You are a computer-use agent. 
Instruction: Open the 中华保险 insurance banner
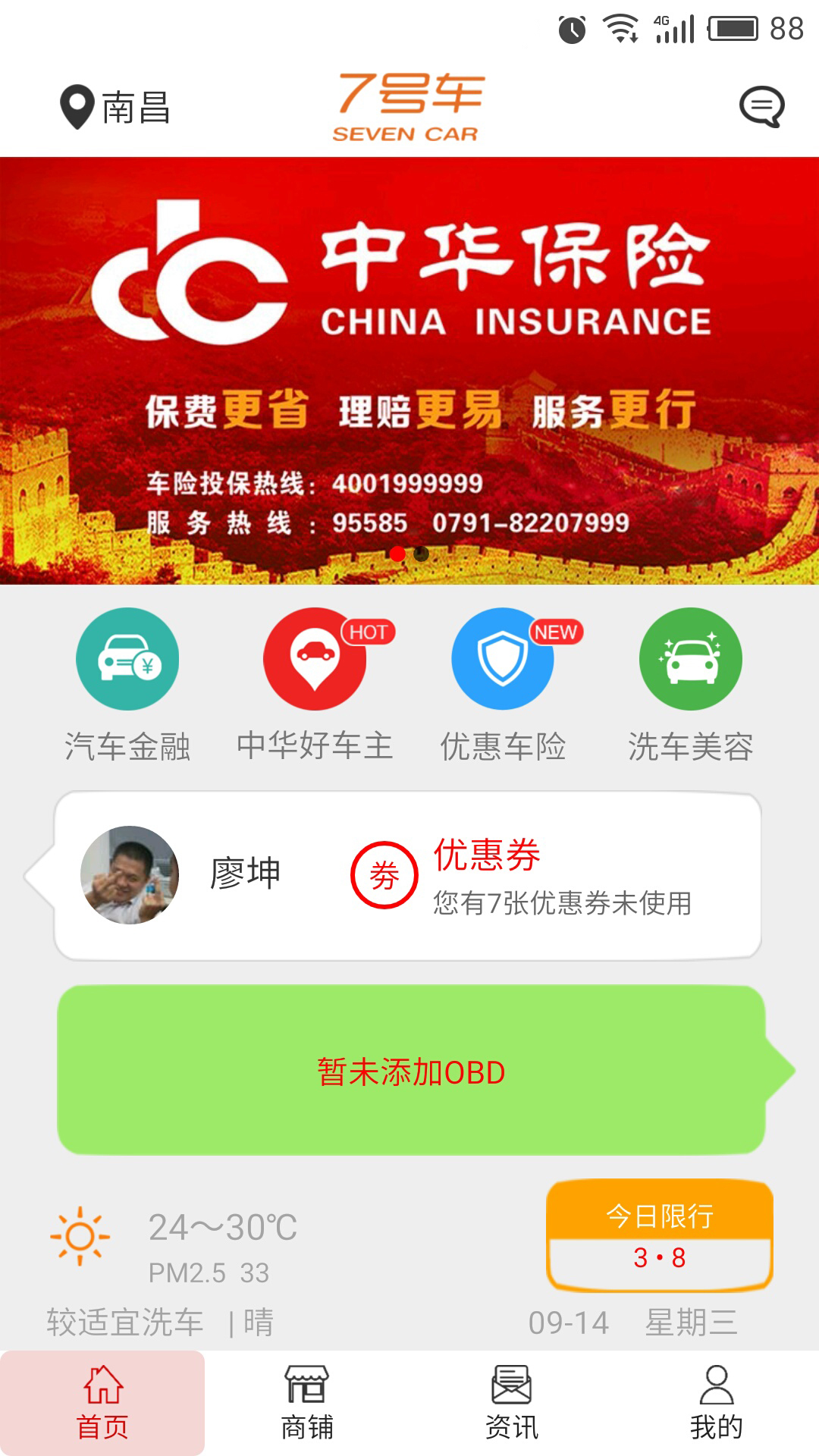pyautogui.click(x=409, y=370)
